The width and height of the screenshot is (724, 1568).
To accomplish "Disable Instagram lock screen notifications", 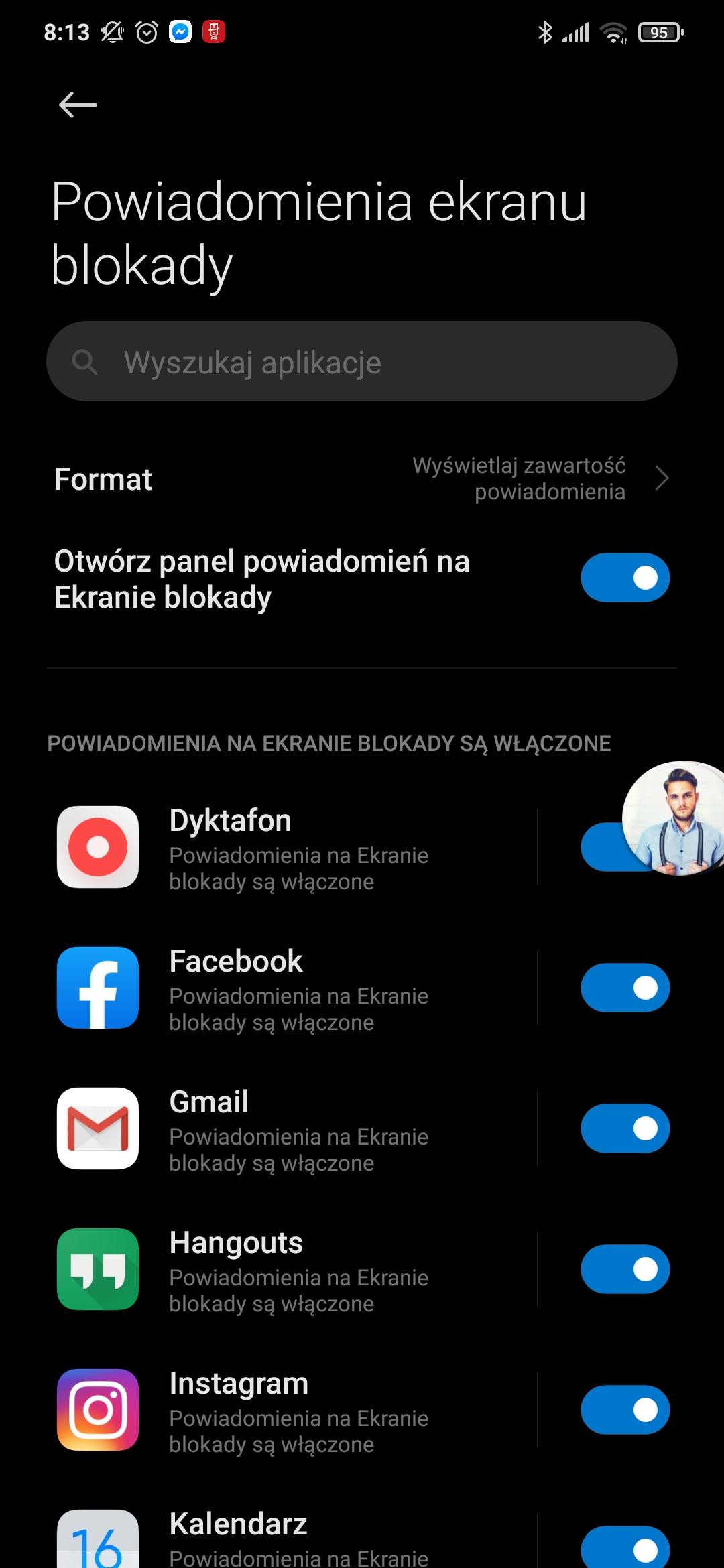I will coord(625,1410).
